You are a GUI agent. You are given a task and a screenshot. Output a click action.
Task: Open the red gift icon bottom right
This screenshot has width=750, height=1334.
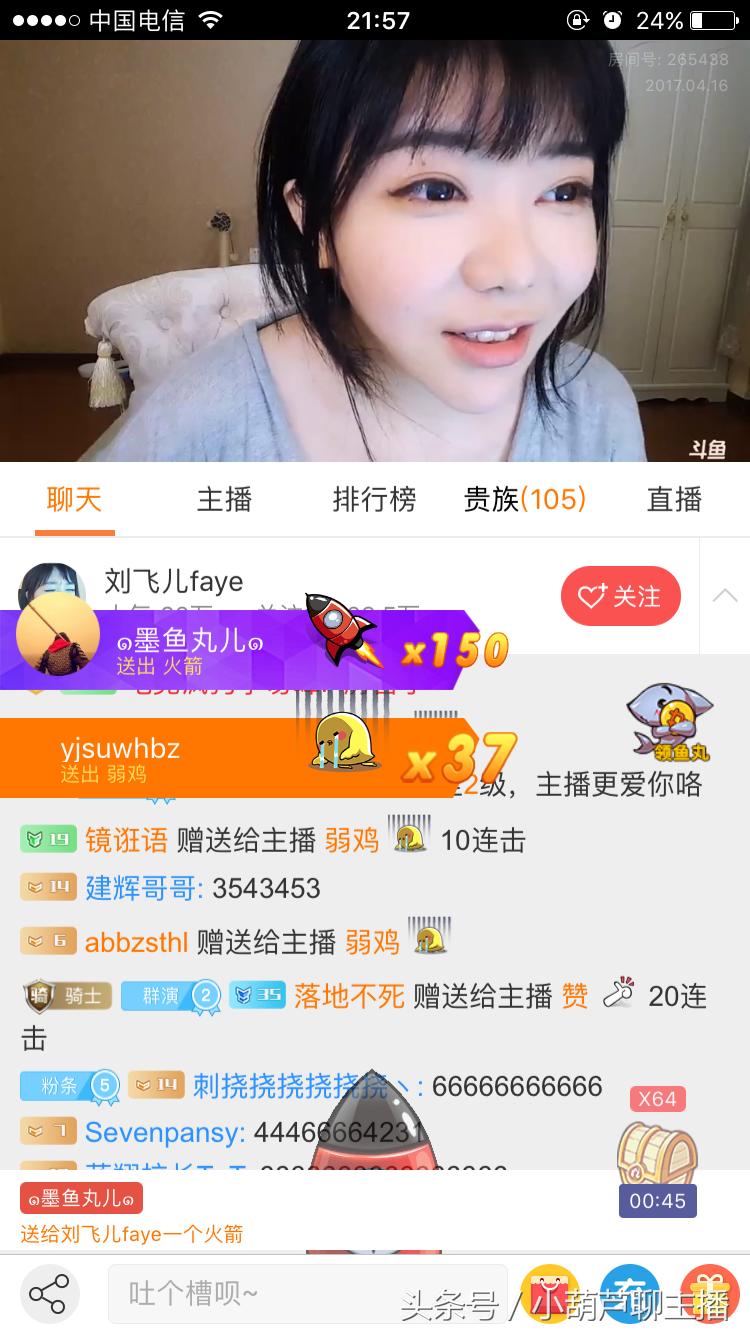(x=709, y=1293)
